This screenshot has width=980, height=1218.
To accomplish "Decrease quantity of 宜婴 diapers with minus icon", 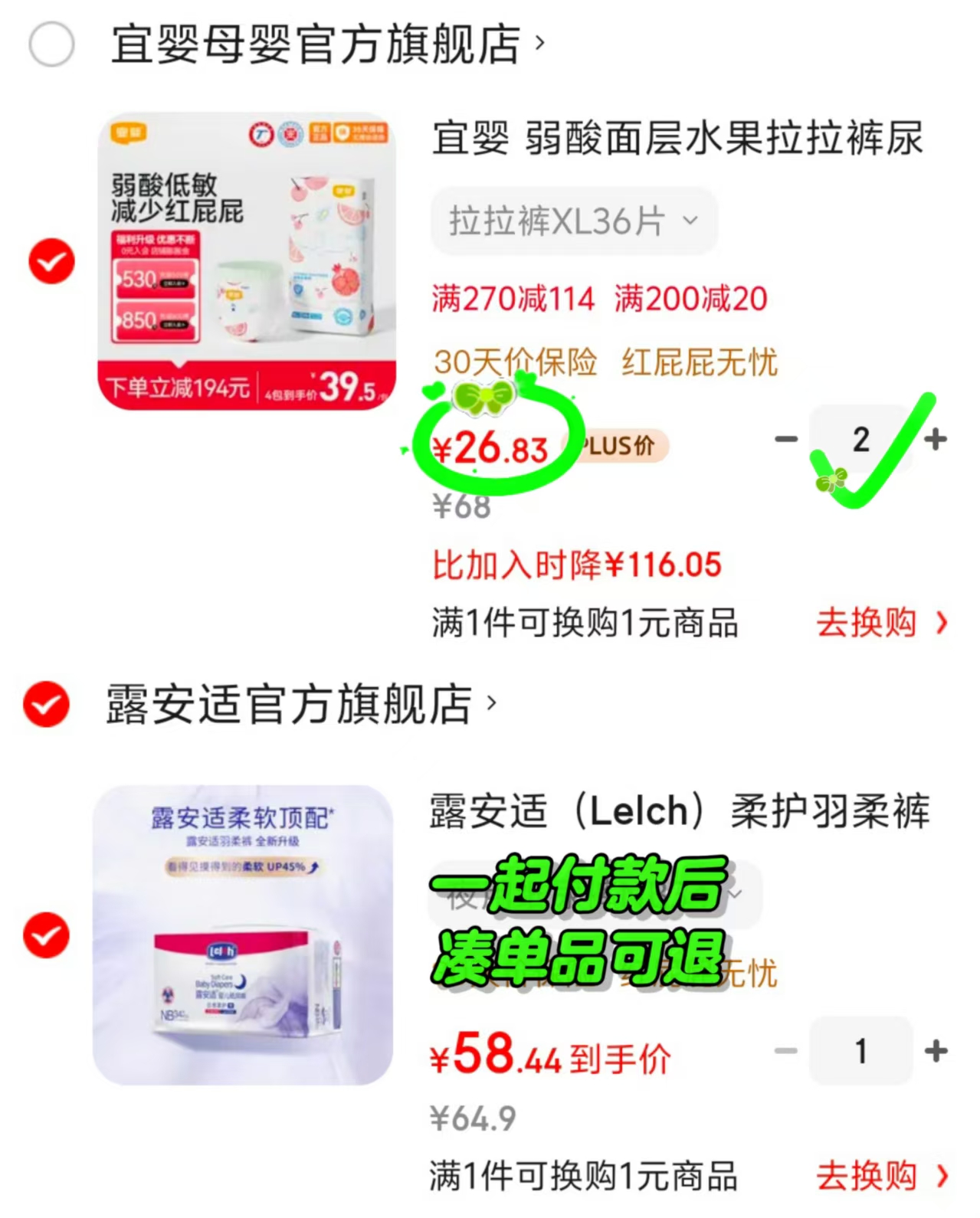I will pos(785,439).
